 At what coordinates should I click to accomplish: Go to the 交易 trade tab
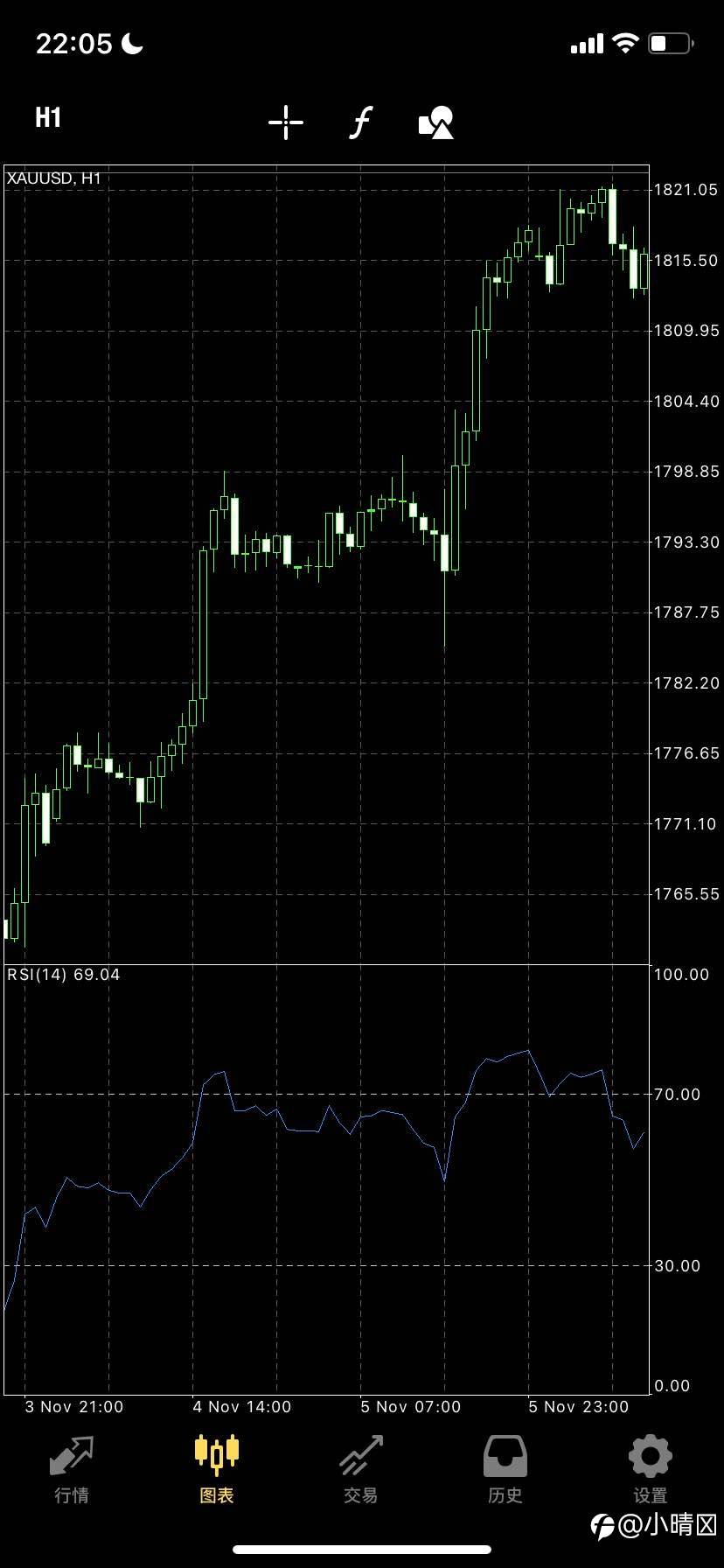(361, 1470)
